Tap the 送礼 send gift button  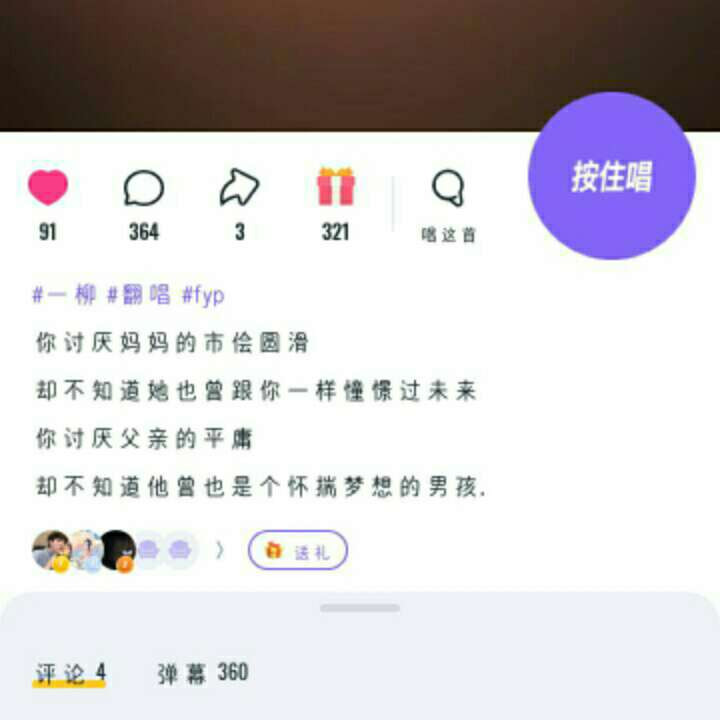(297, 550)
